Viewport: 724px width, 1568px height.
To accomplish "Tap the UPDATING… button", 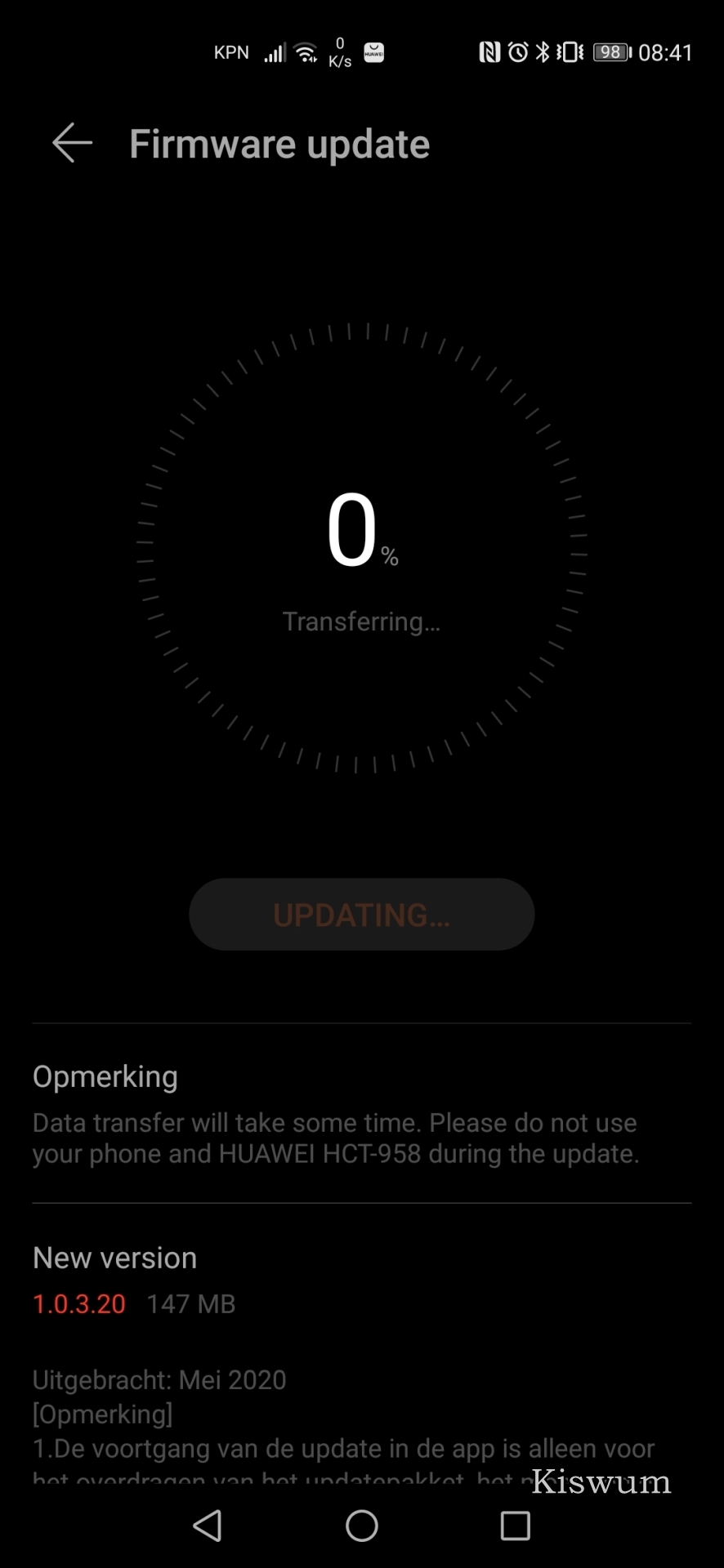I will click(x=362, y=914).
